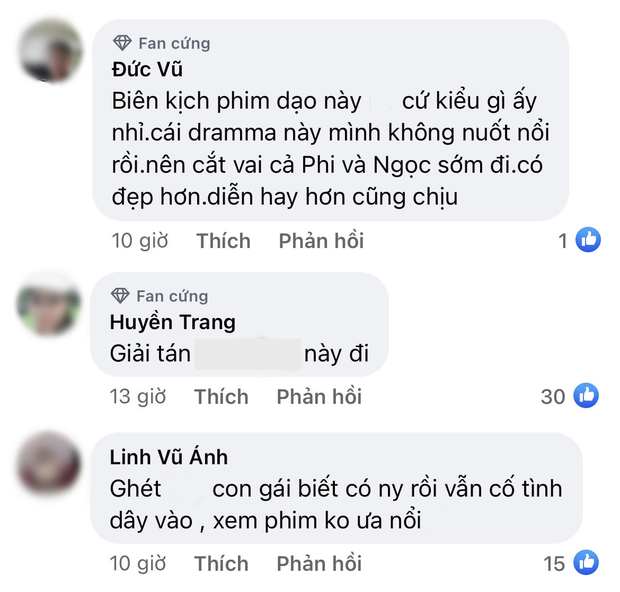The image size is (620, 592).
Task: Like Huyền Trang's comment
Action: [222, 397]
